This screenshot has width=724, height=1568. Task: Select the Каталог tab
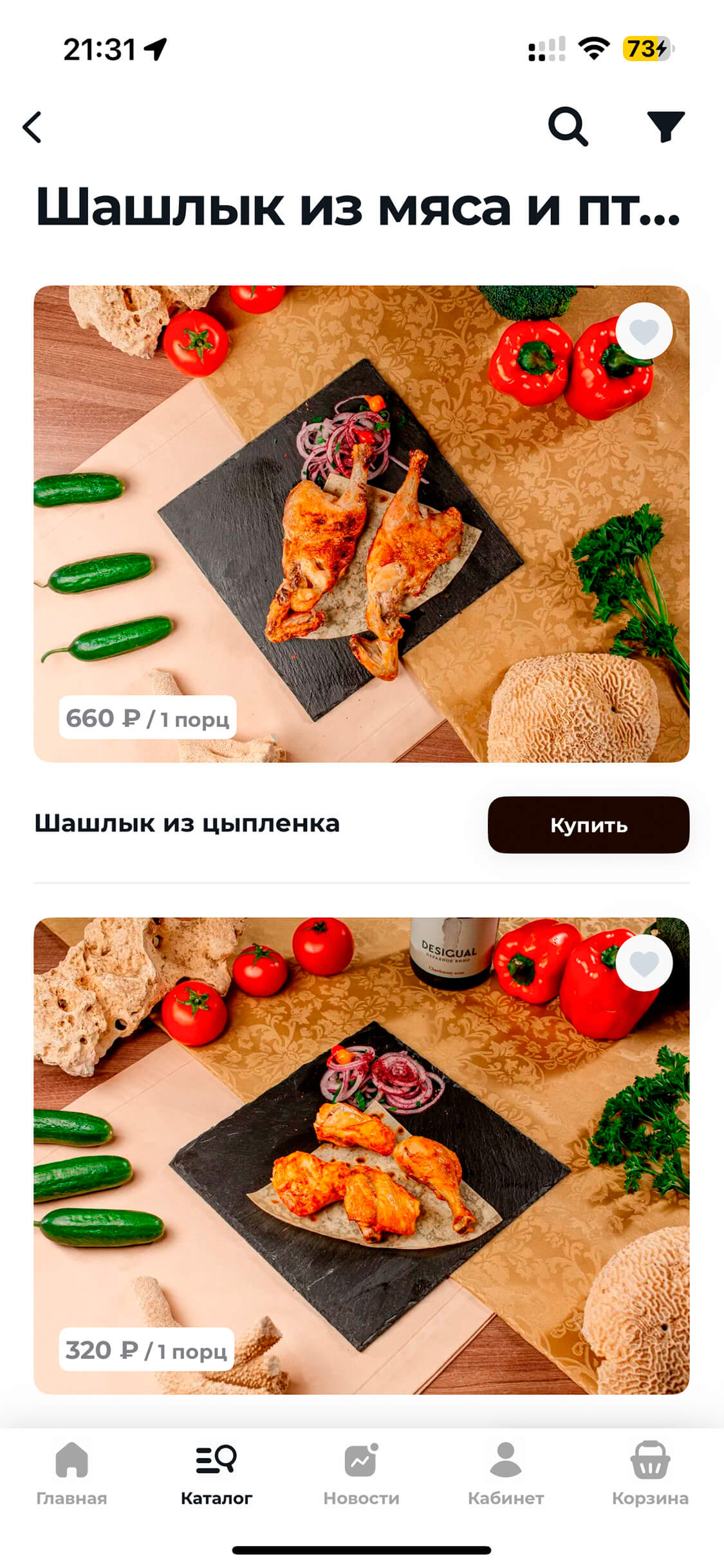click(216, 1473)
